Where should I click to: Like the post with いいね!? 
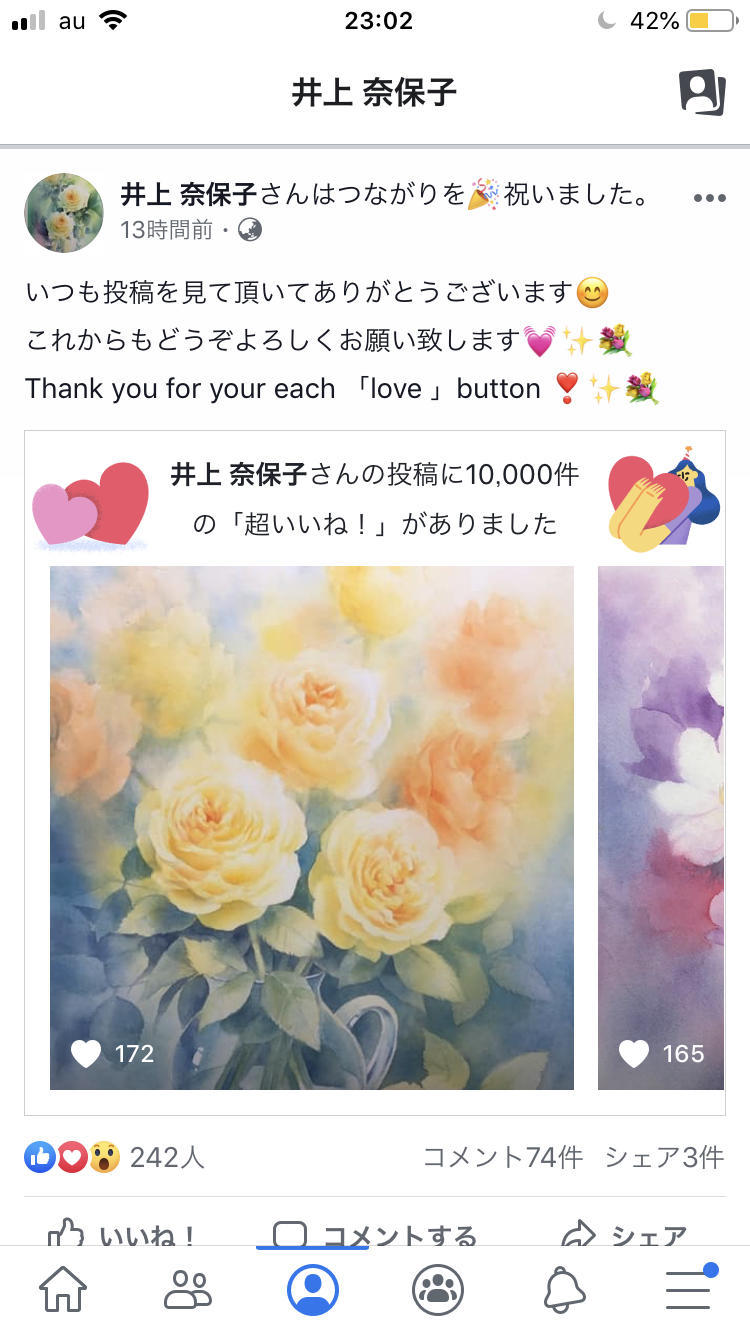click(x=123, y=1234)
